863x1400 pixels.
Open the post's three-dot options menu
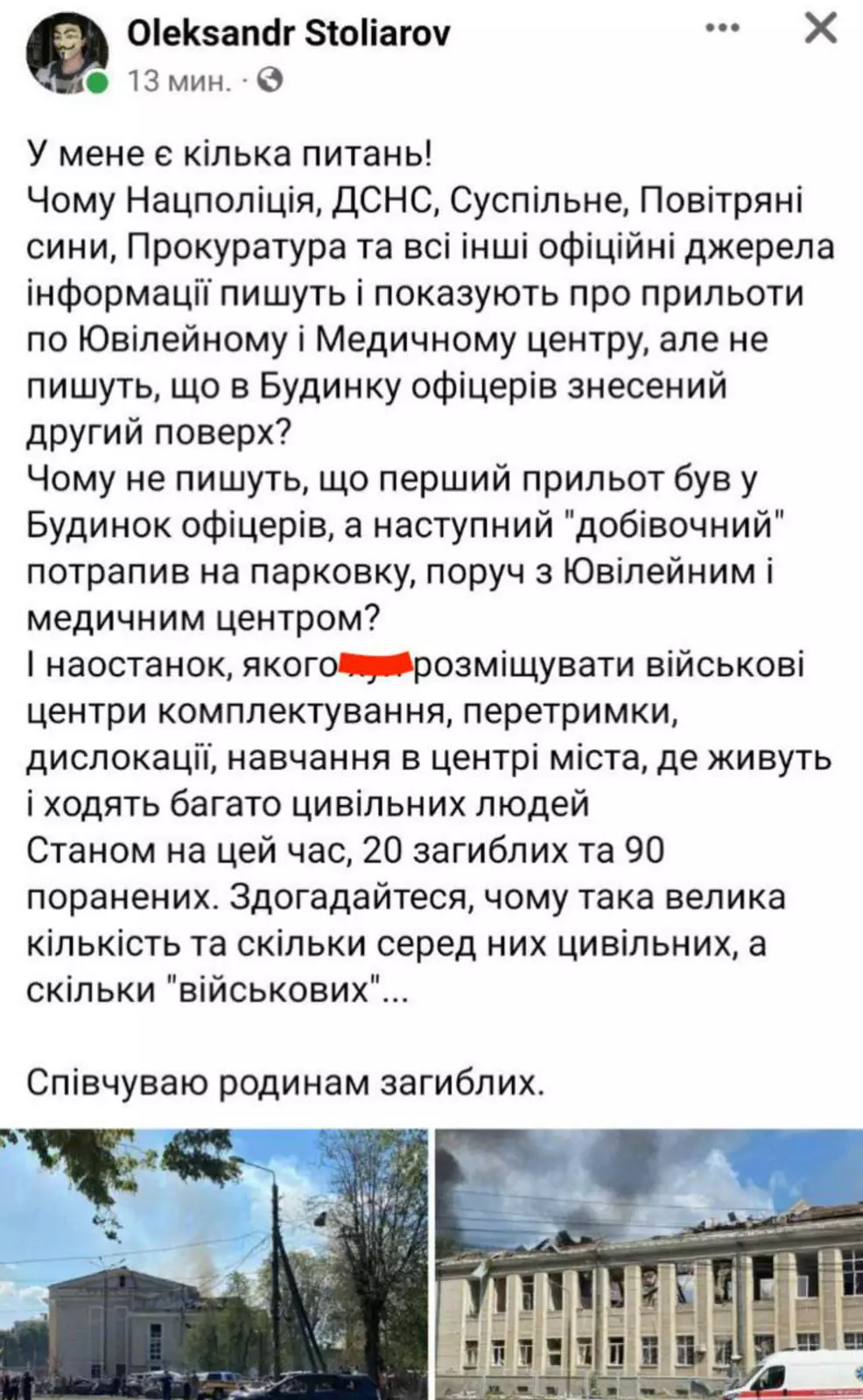click(x=722, y=29)
